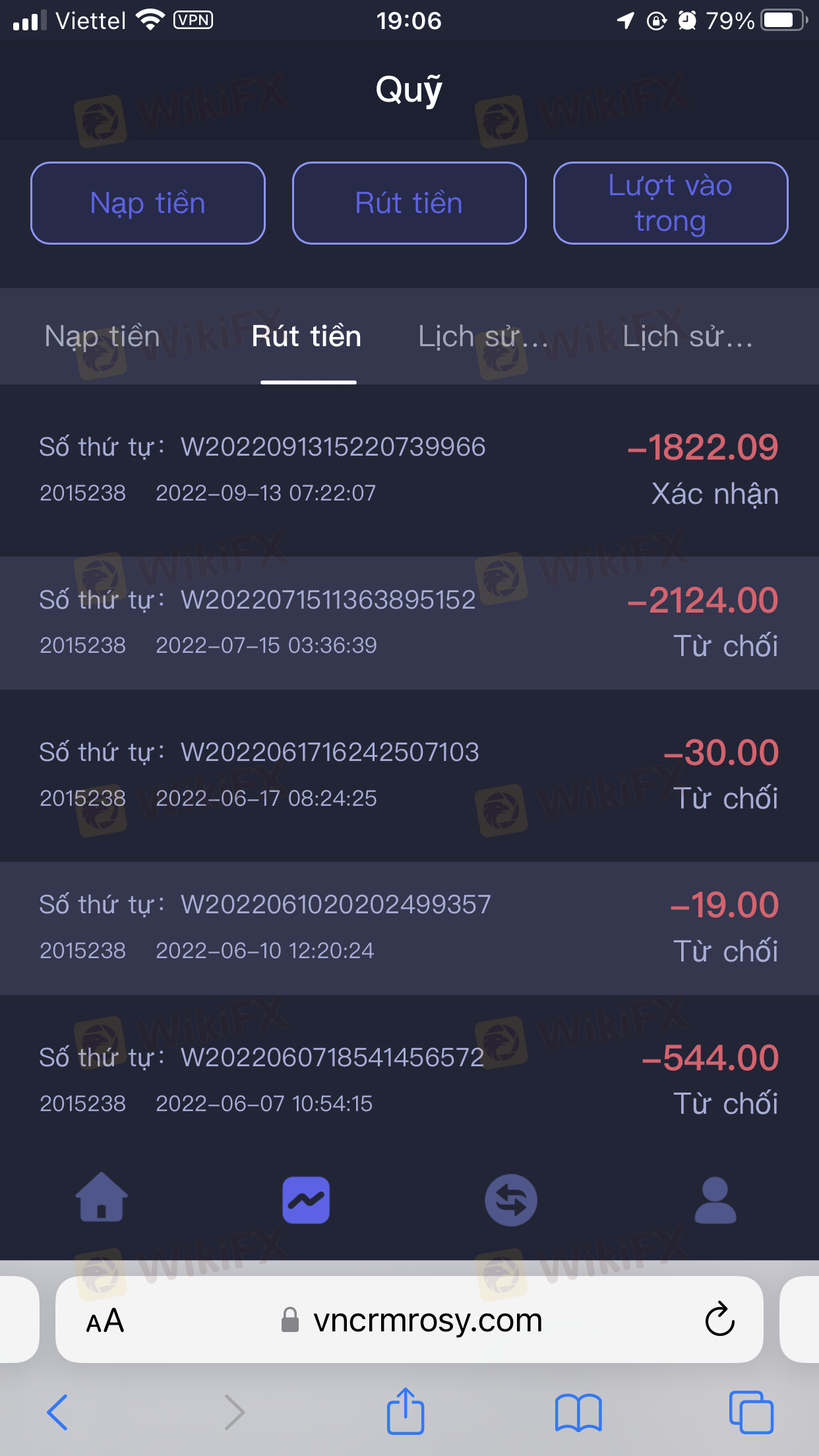Open withdrawal record of -1822.09
Screen dimensions: 819x1456
click(409, 470)
